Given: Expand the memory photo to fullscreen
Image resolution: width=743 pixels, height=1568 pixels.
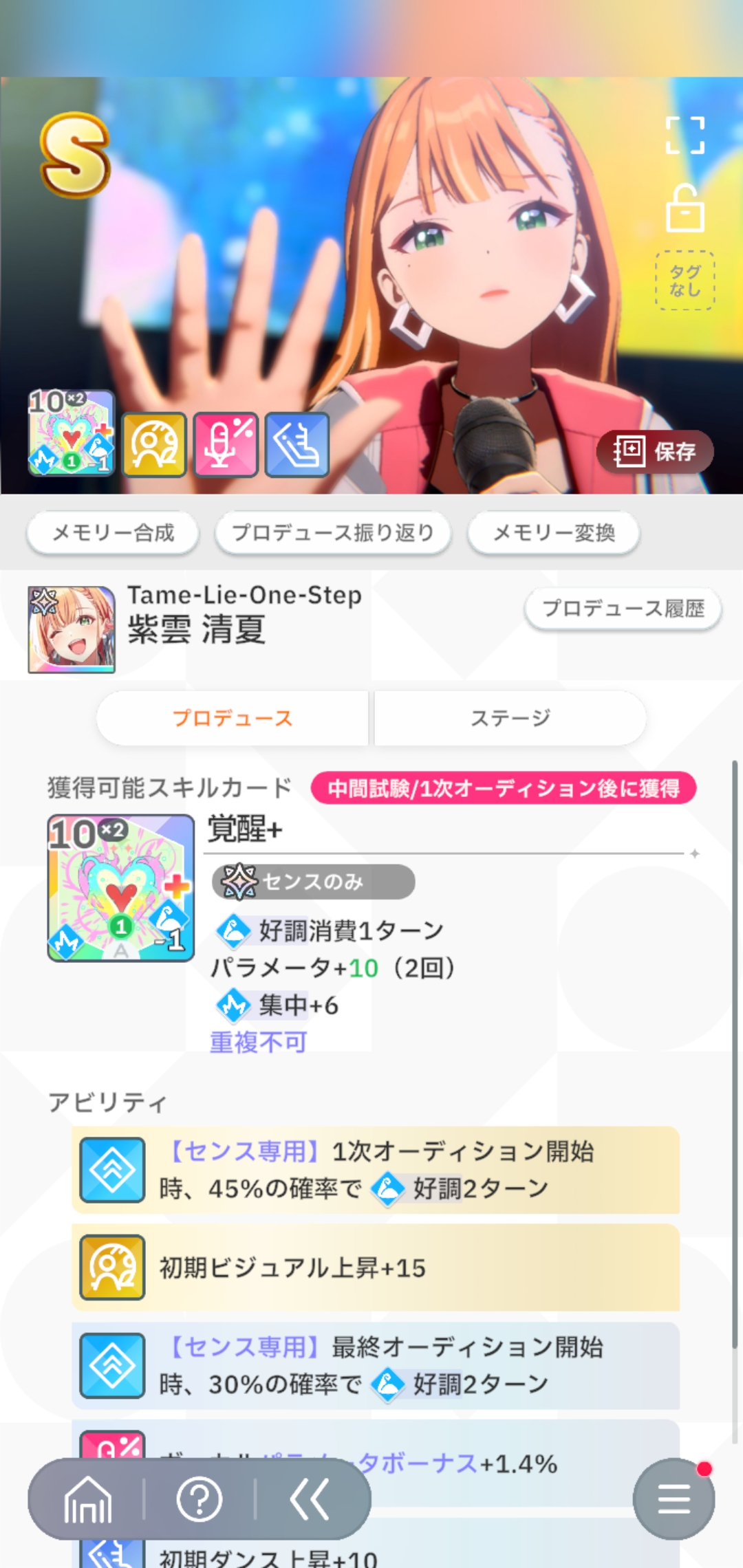Looking at the screenshot, I should (x=685, y=135).
